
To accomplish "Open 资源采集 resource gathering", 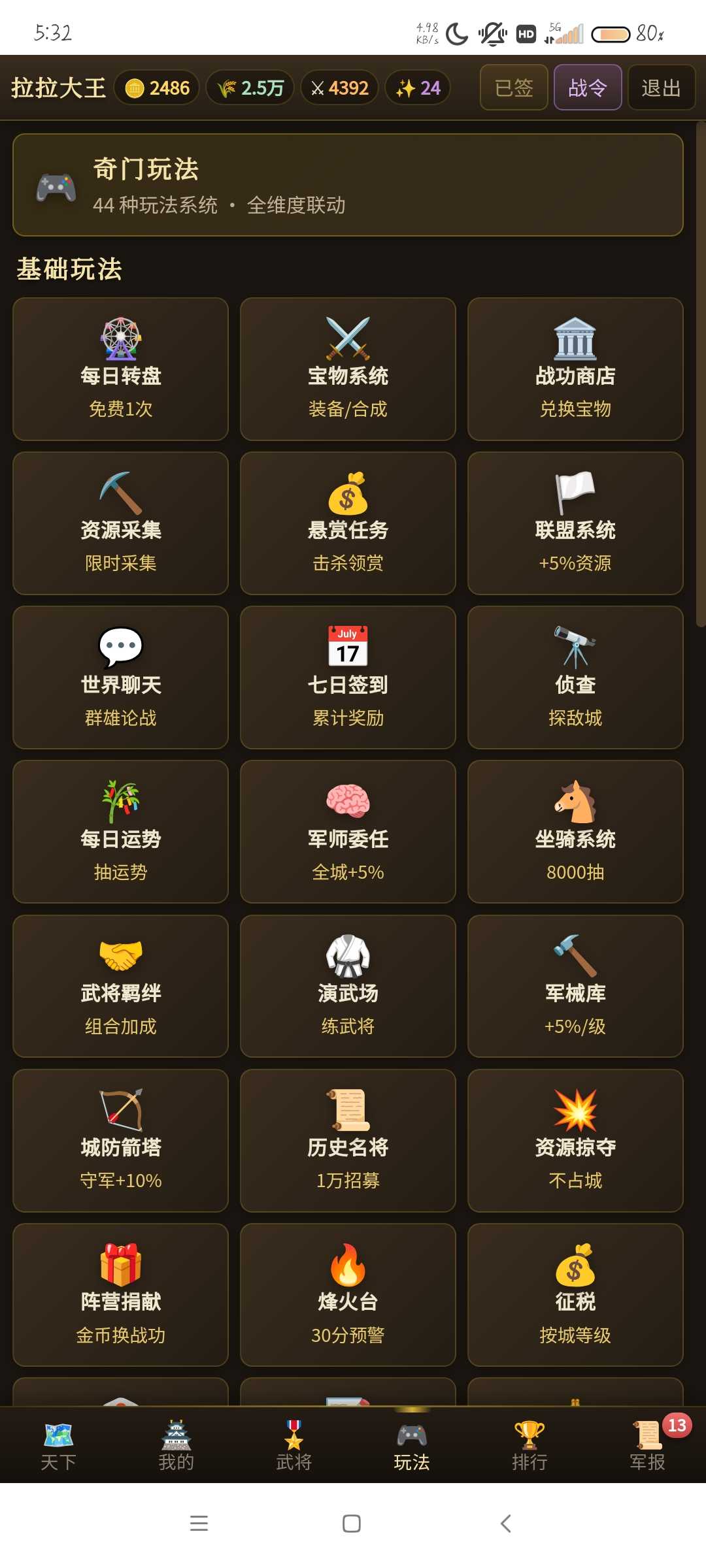I will coord(120,523).
